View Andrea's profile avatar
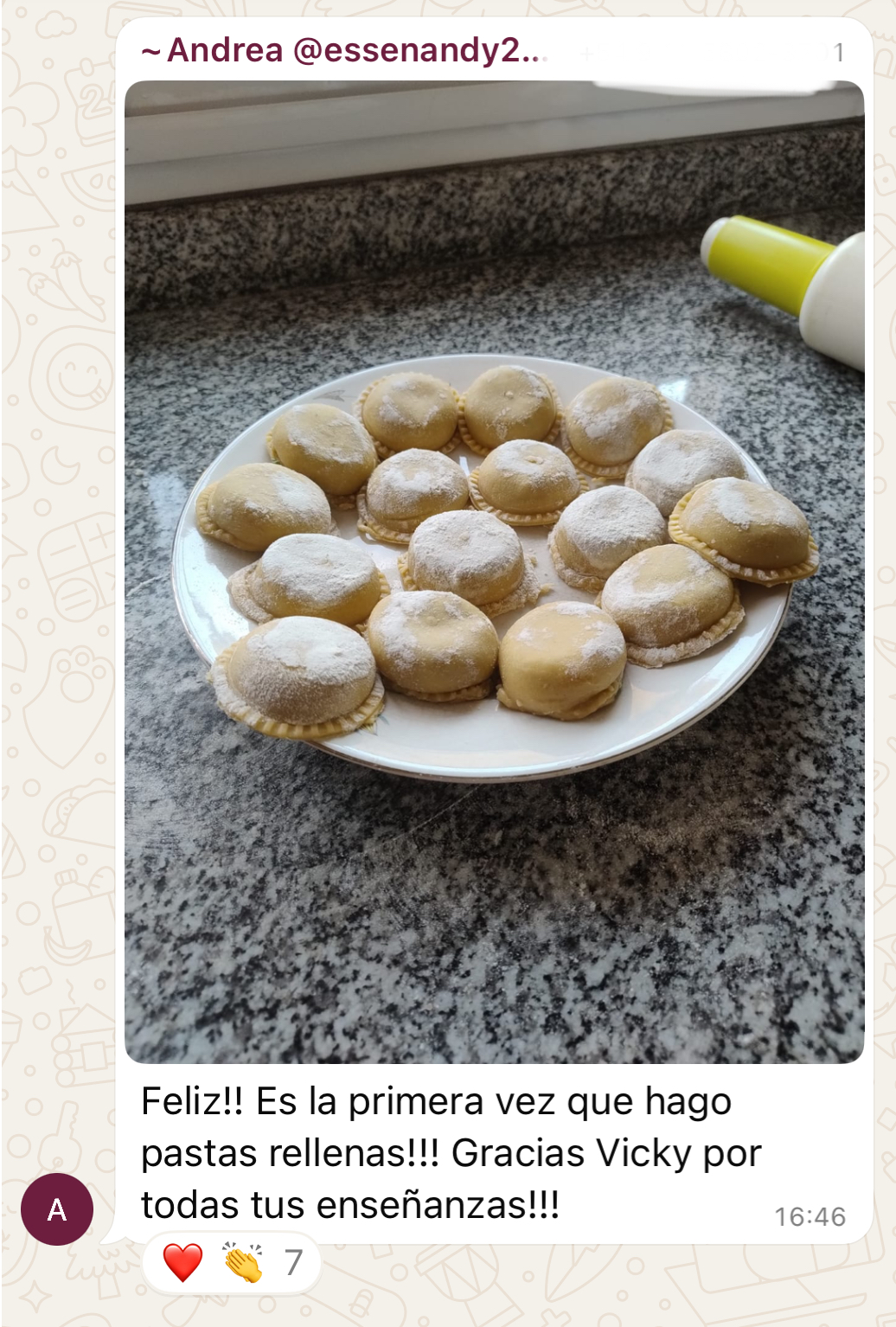 pyautogui.click(x=57, y=1209)
